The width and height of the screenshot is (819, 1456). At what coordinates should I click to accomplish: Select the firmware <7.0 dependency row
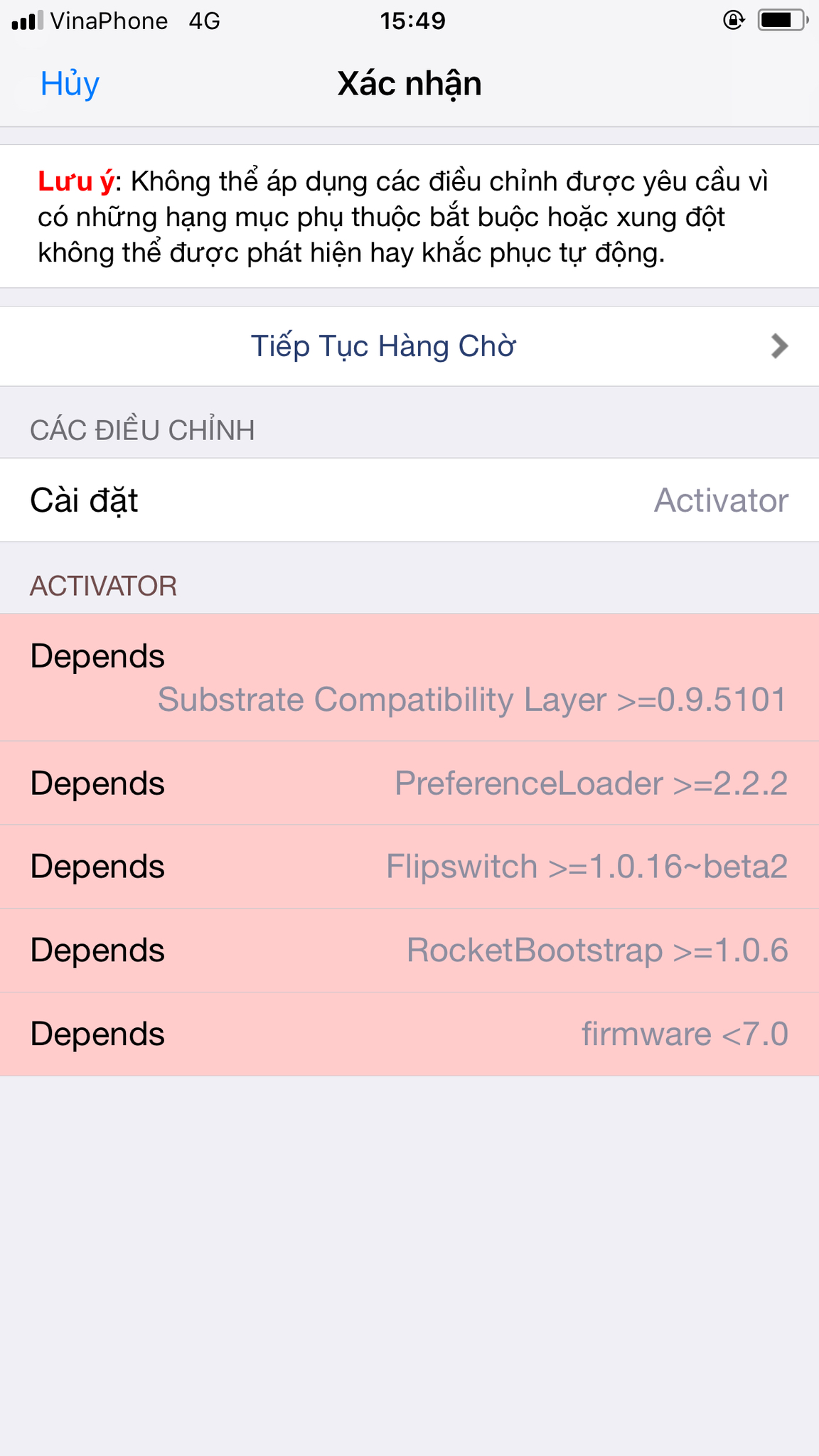click(409, 1034)
